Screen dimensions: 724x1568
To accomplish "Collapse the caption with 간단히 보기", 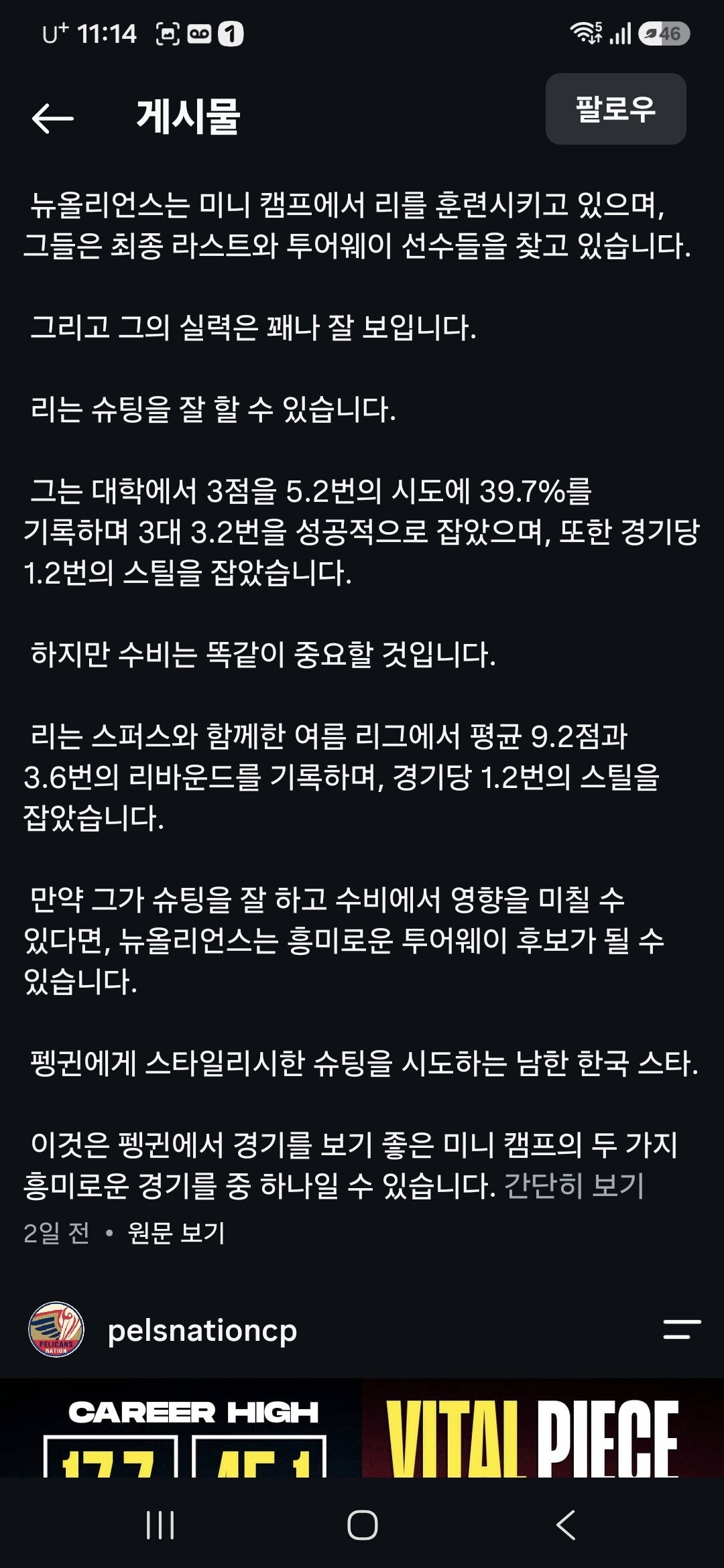I will [x=574, y=1185].
